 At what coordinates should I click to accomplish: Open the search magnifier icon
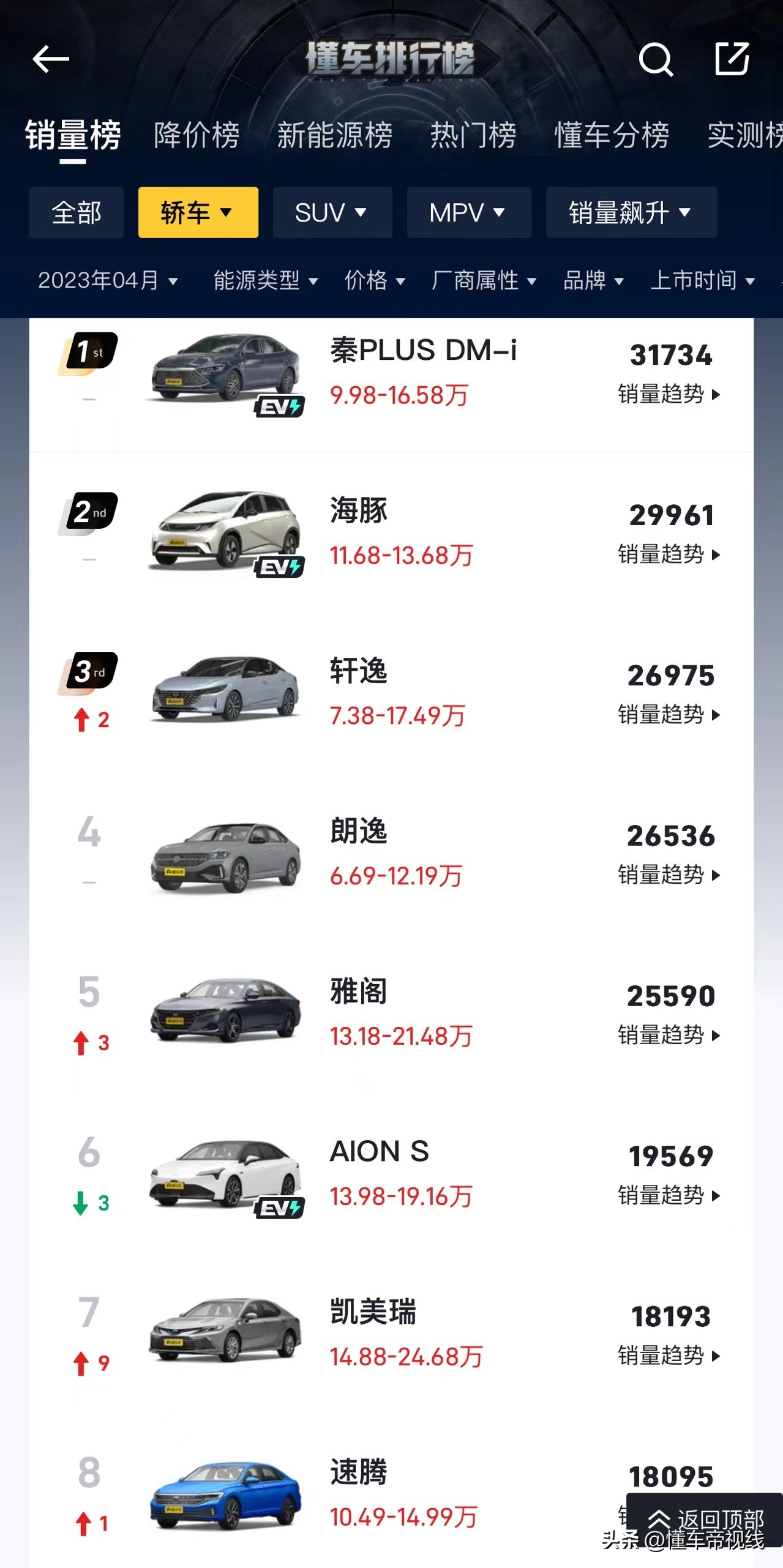click(656, 59)
